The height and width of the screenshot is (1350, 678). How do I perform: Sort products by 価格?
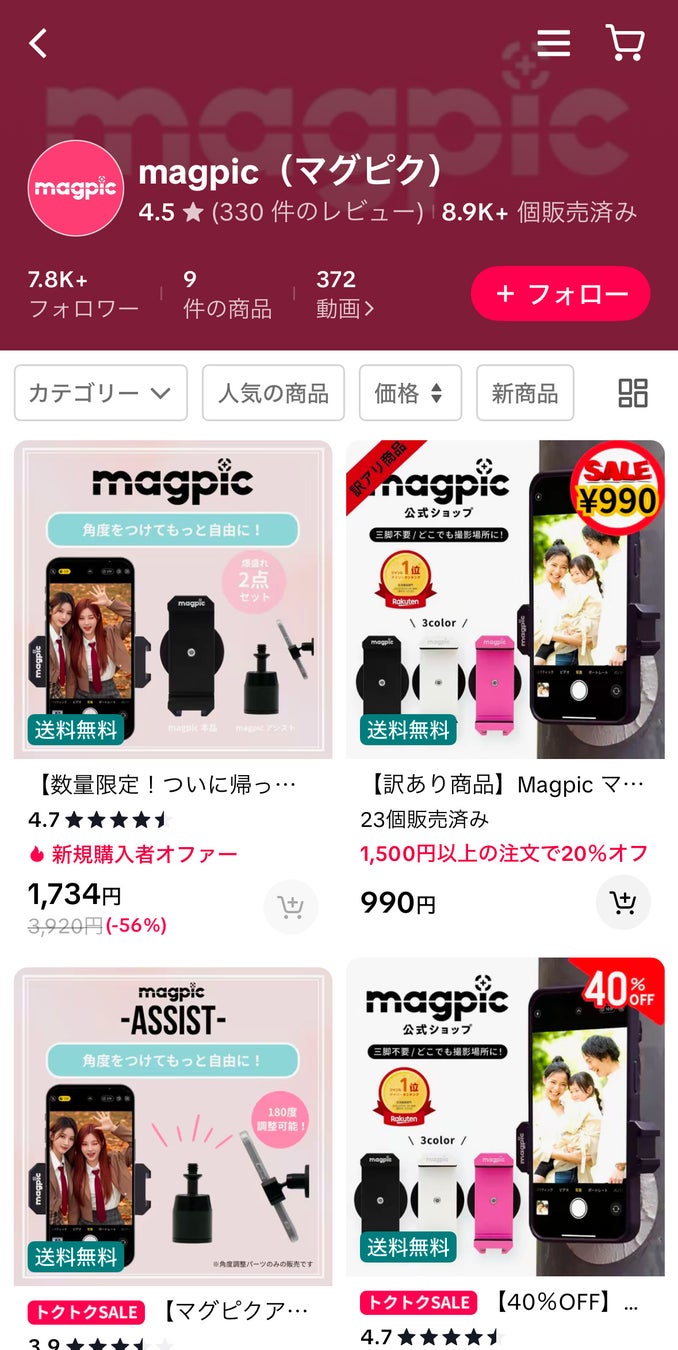point(409,393)
